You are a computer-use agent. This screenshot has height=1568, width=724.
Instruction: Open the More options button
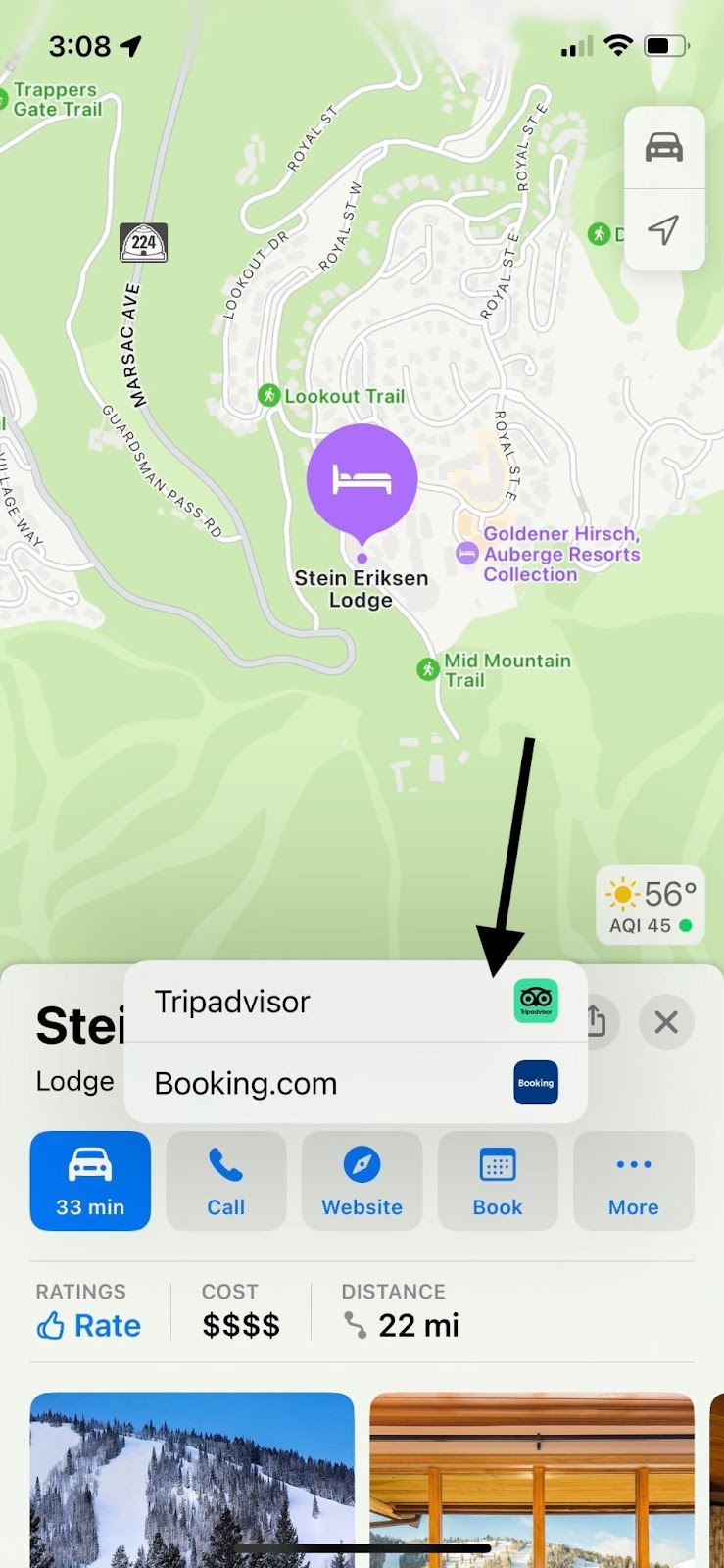[633, 1181]
